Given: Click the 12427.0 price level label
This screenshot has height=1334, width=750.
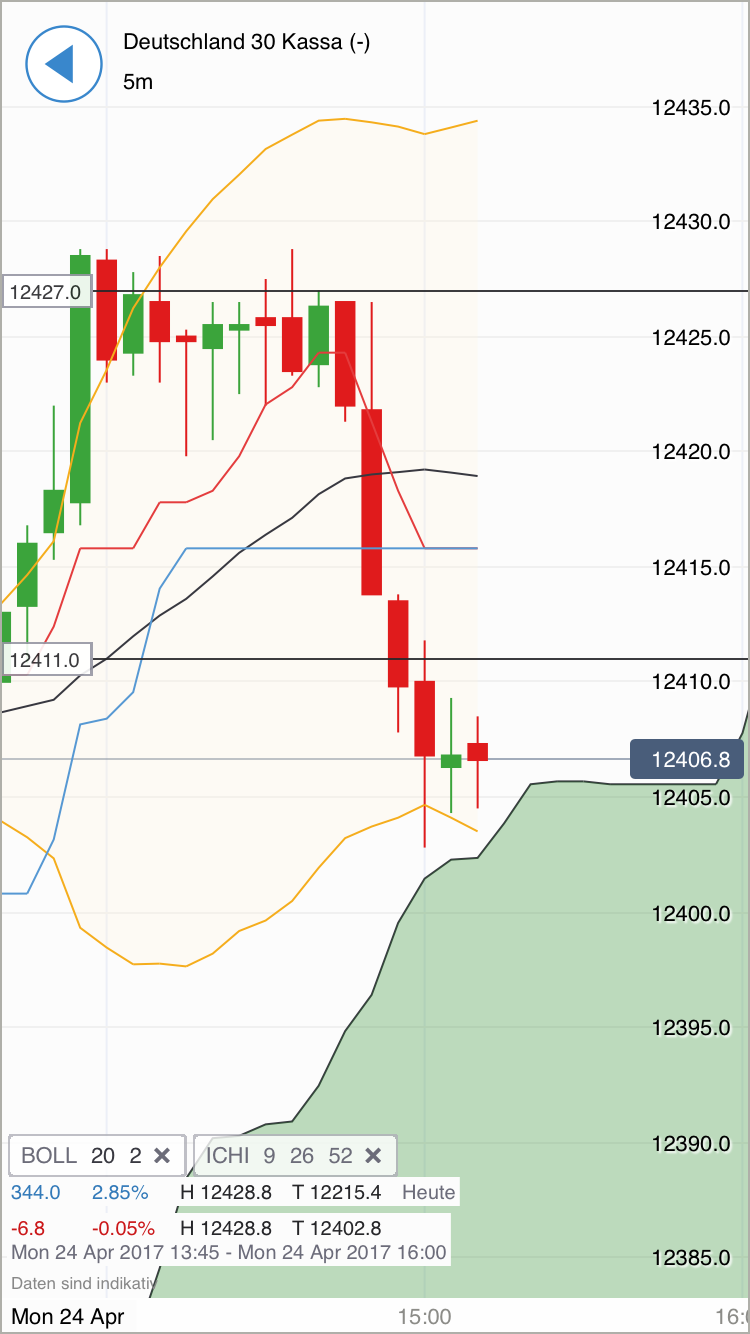Looking at the screenshot, I should [46, 291].
